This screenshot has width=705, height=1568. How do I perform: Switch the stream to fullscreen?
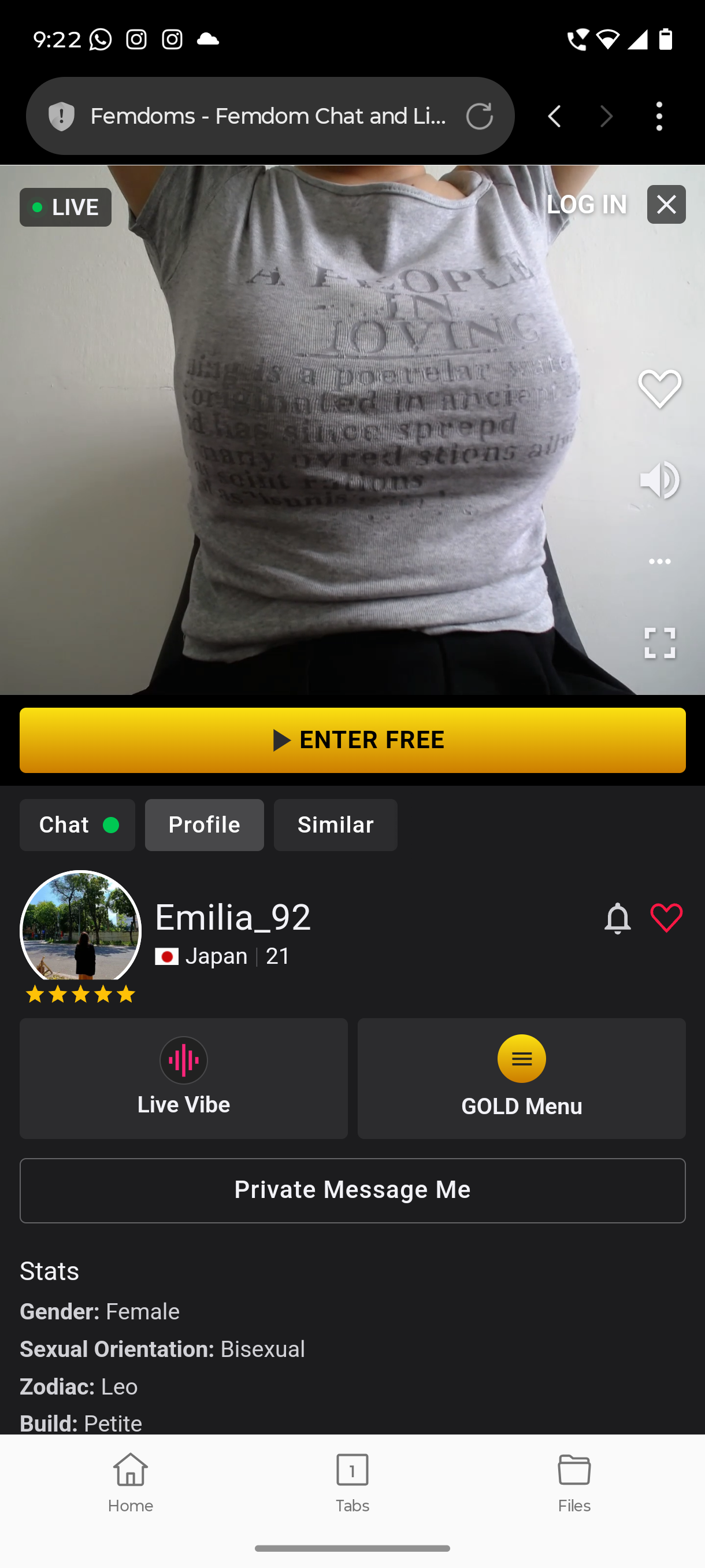659,643
